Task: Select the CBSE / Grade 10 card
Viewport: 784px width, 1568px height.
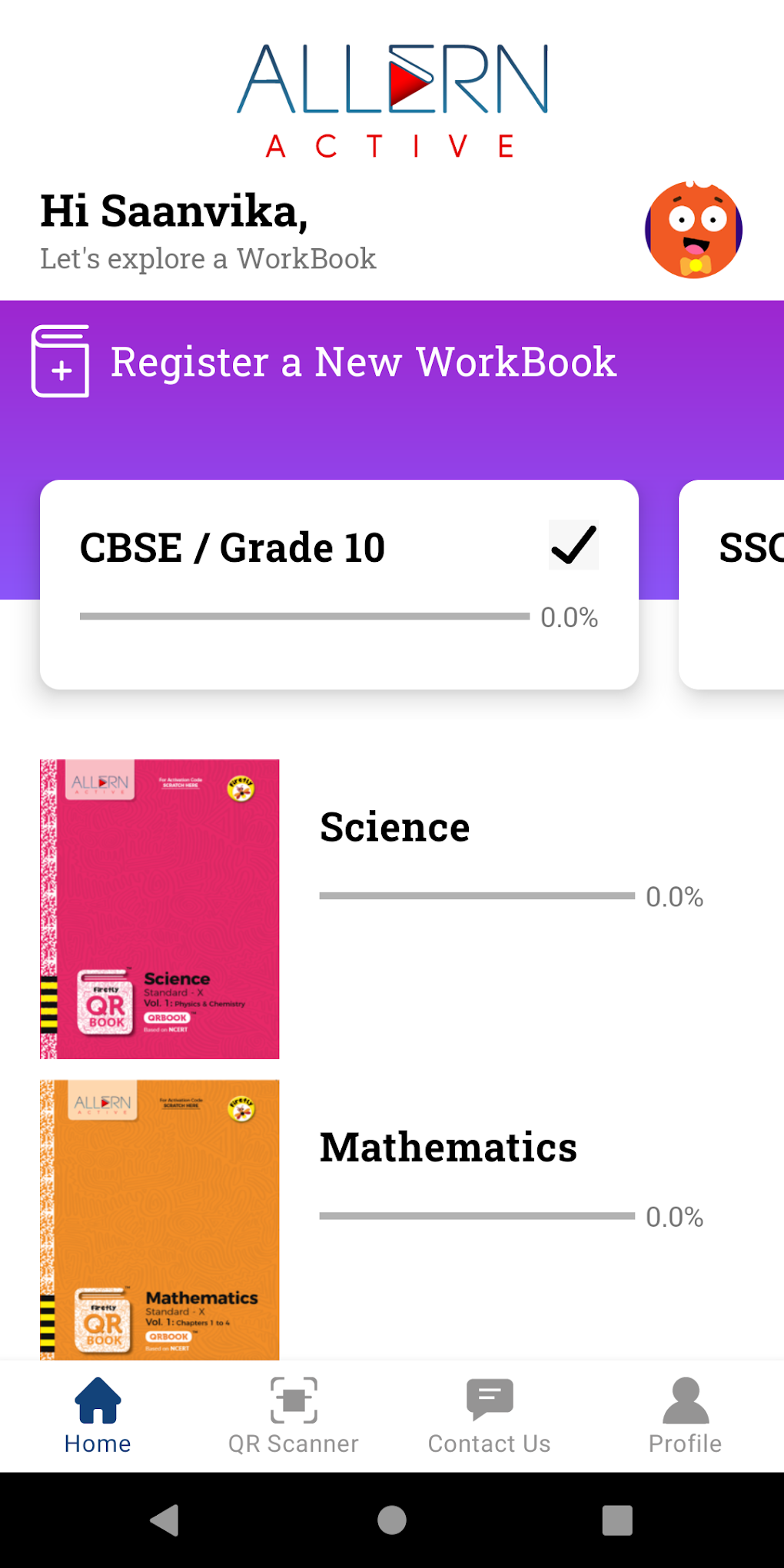Action: (x=339, y=584)
